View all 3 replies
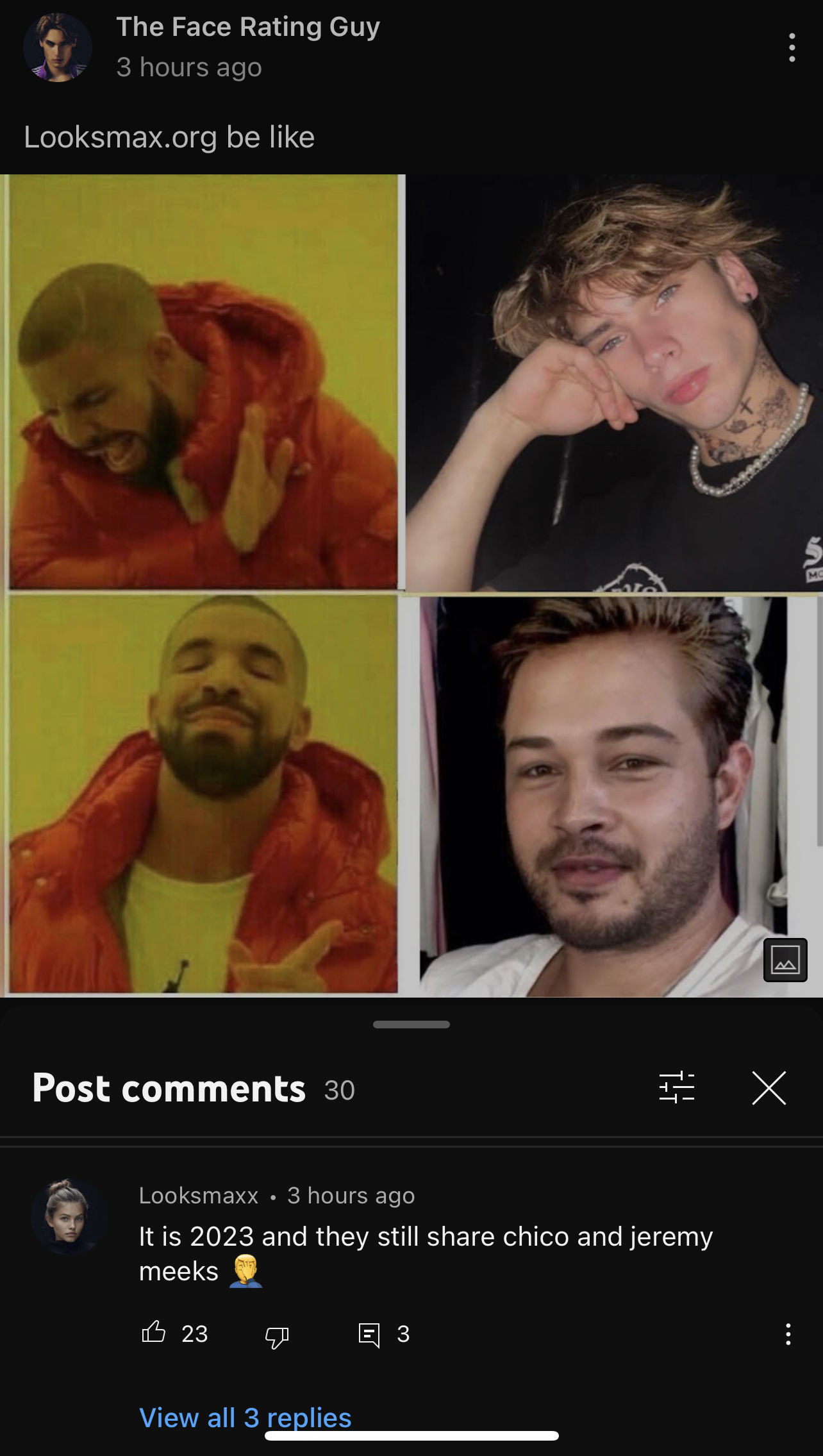 click(x=245, y=1418)
